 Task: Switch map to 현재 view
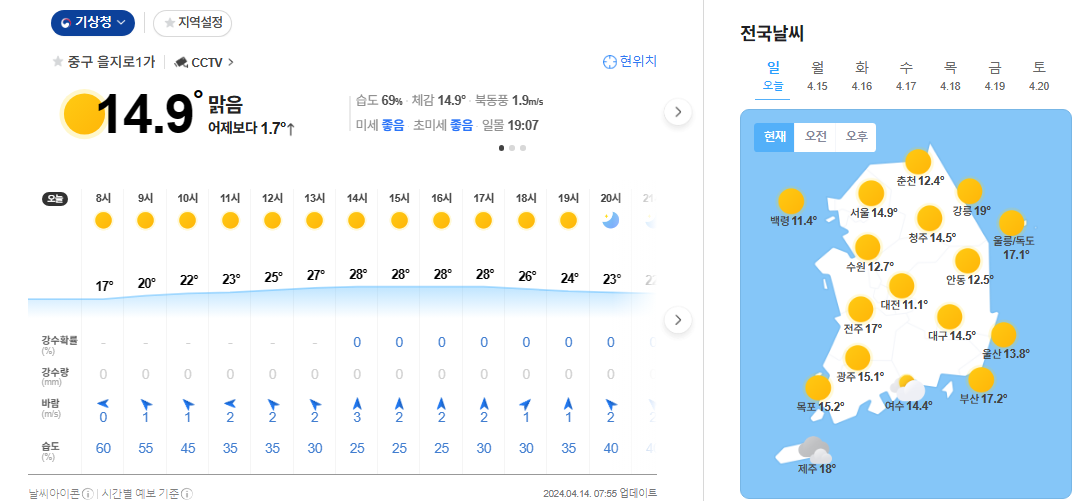[x=773, y=137]
